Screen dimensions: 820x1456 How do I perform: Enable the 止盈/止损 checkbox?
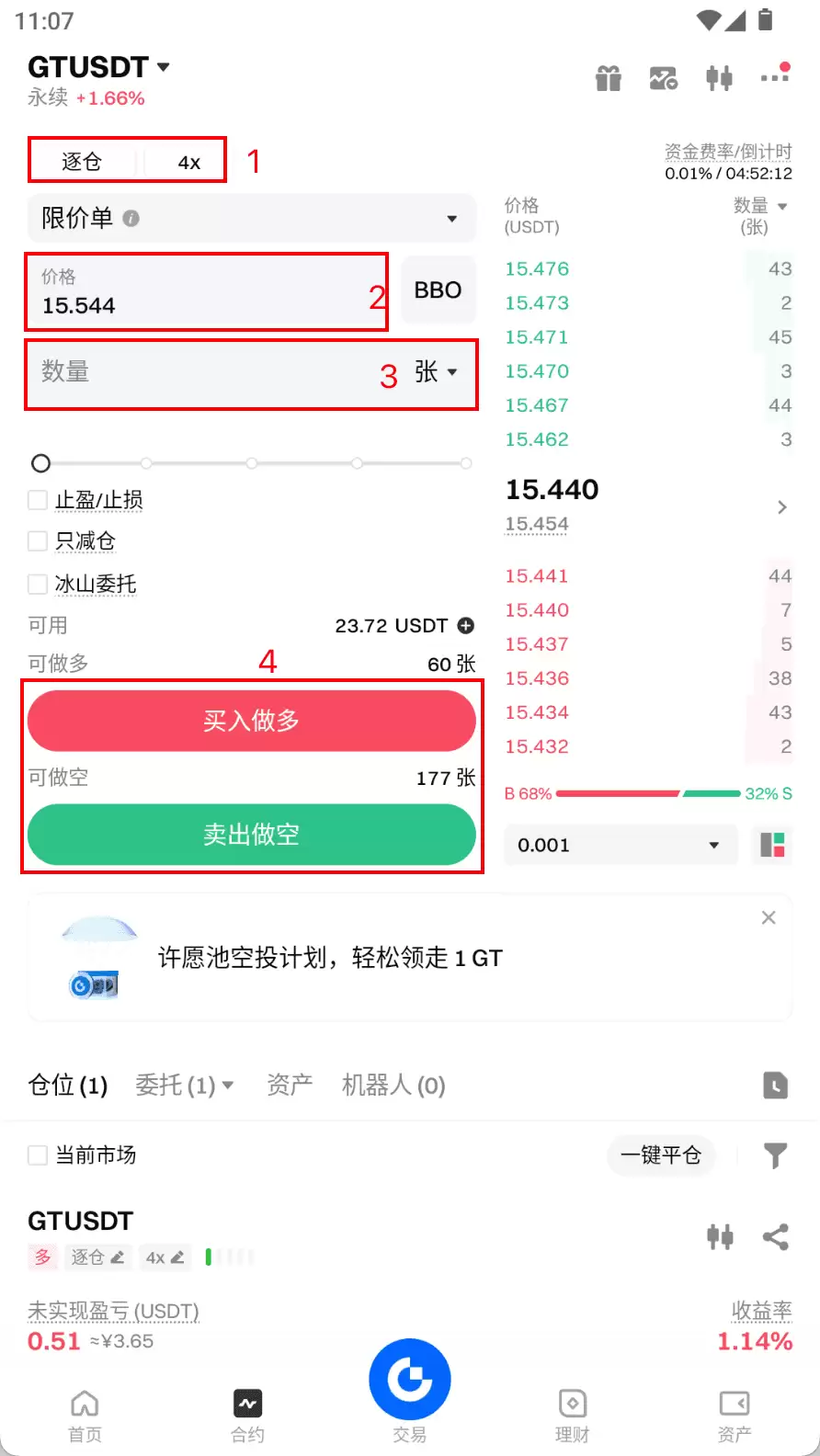[37, 499]
